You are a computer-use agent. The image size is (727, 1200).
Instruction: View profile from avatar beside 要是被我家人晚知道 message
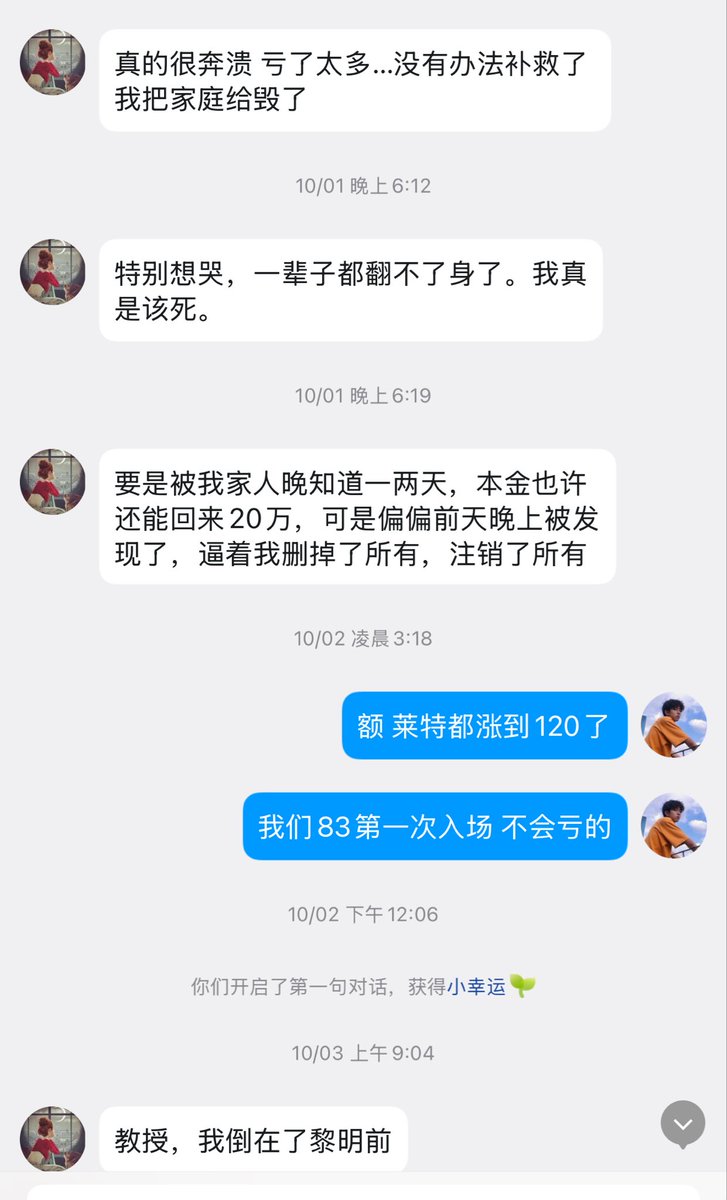pyautogui.click(x=52, y=482)
